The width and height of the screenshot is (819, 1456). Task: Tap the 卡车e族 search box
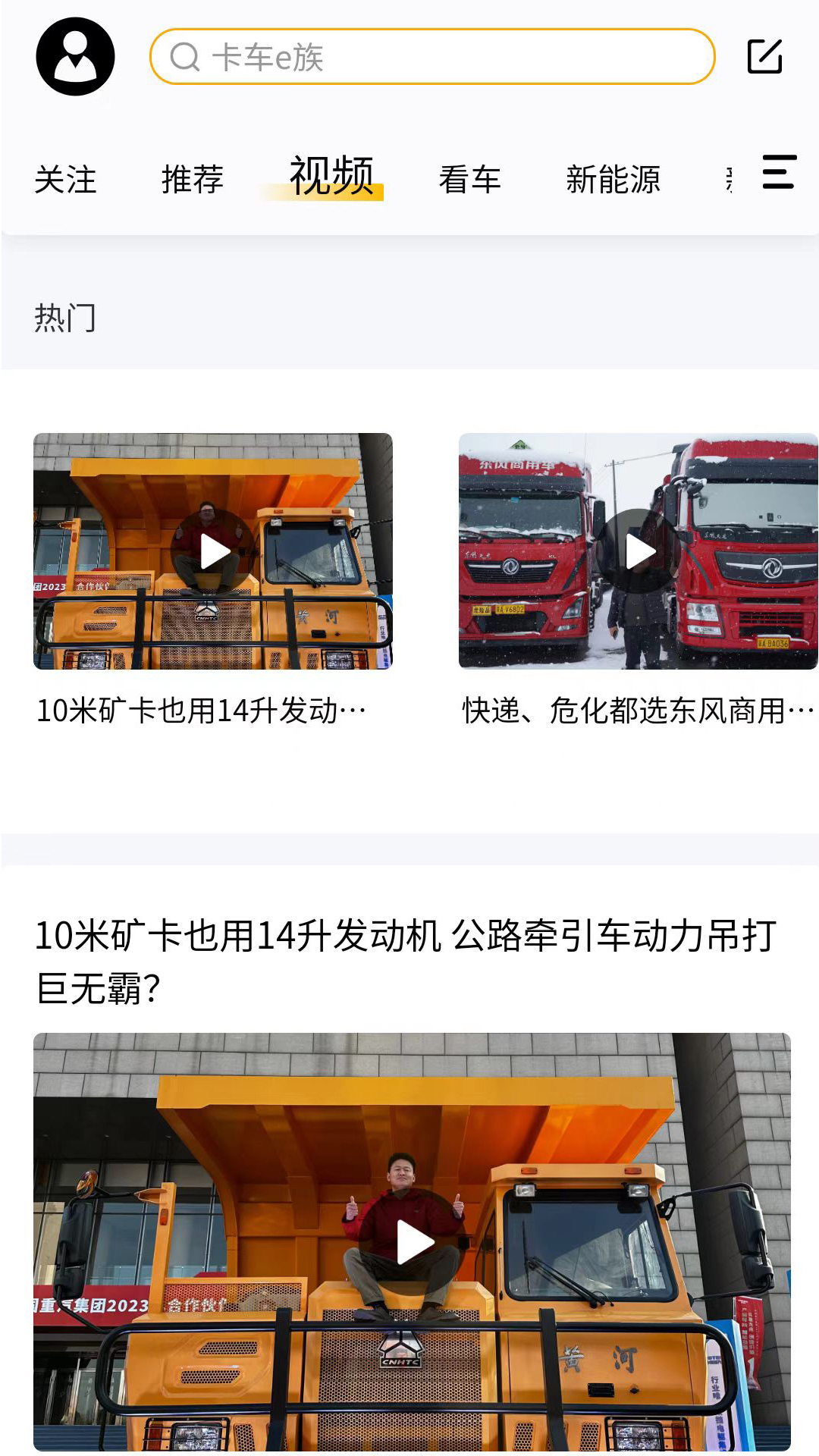click(432, 57)
